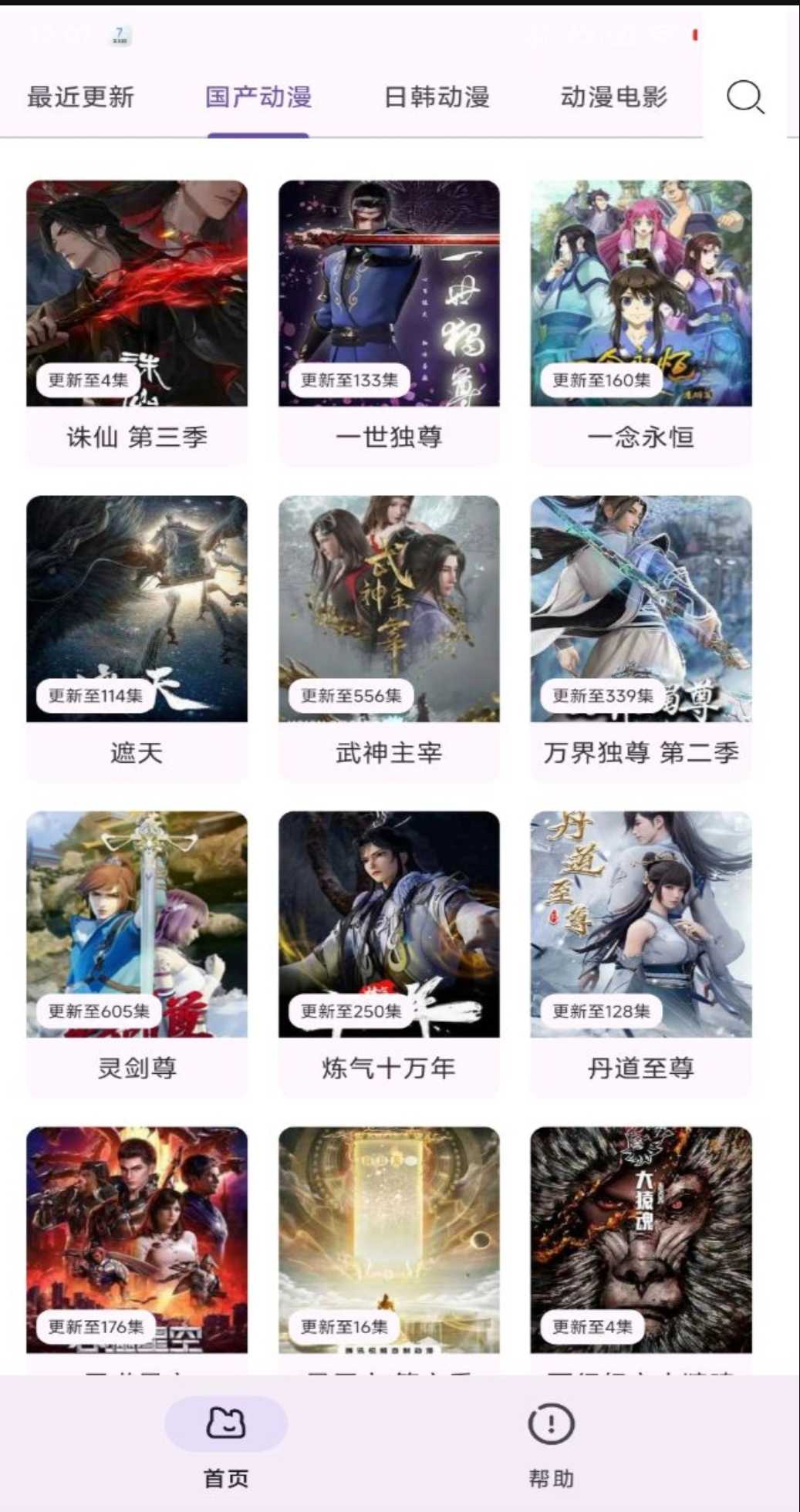This screenshot has height=1512, width=800.
Task: Switch to the 最近更新 tab
Action: click(81, 97)
